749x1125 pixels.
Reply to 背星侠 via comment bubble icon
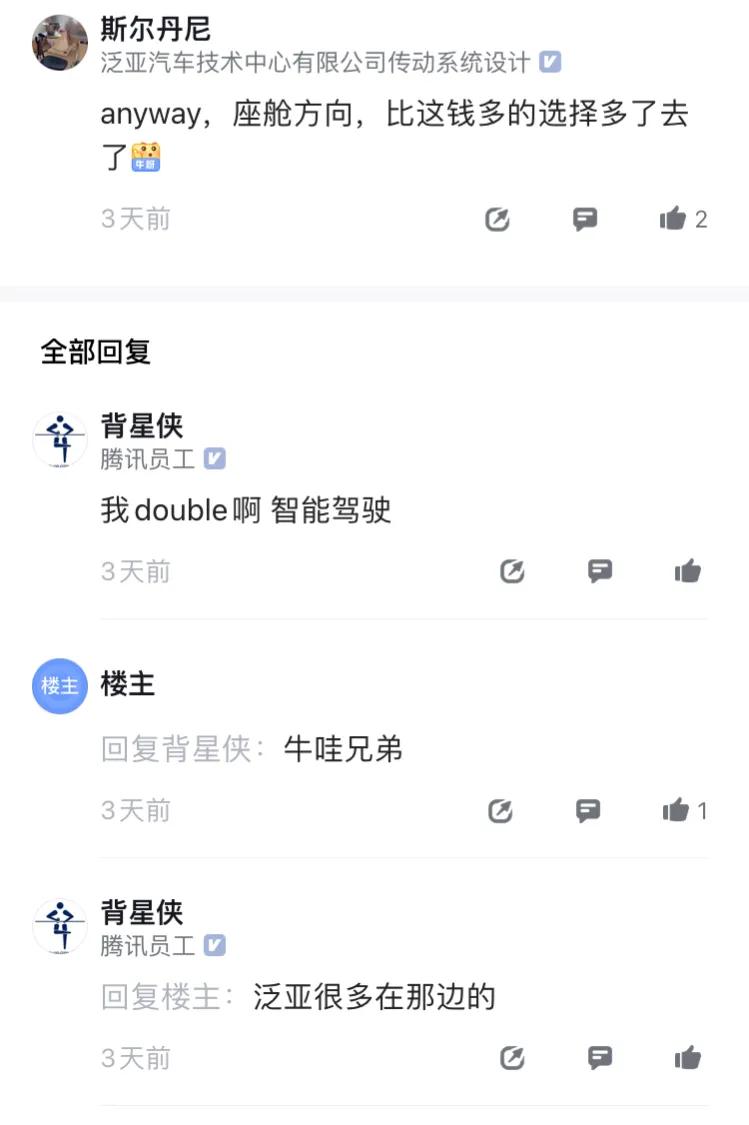(599, 570)
